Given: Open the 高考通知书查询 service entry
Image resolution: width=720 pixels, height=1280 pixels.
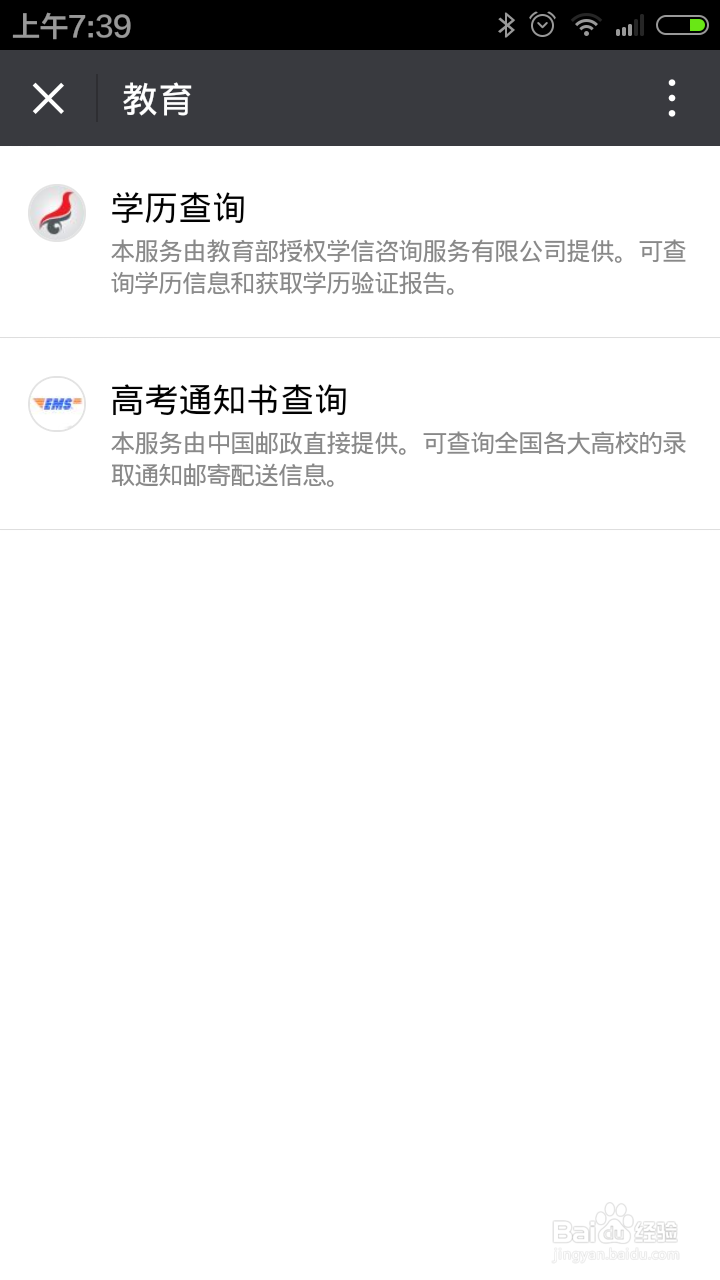Looking at the screenshot, I should coord(360,432).
